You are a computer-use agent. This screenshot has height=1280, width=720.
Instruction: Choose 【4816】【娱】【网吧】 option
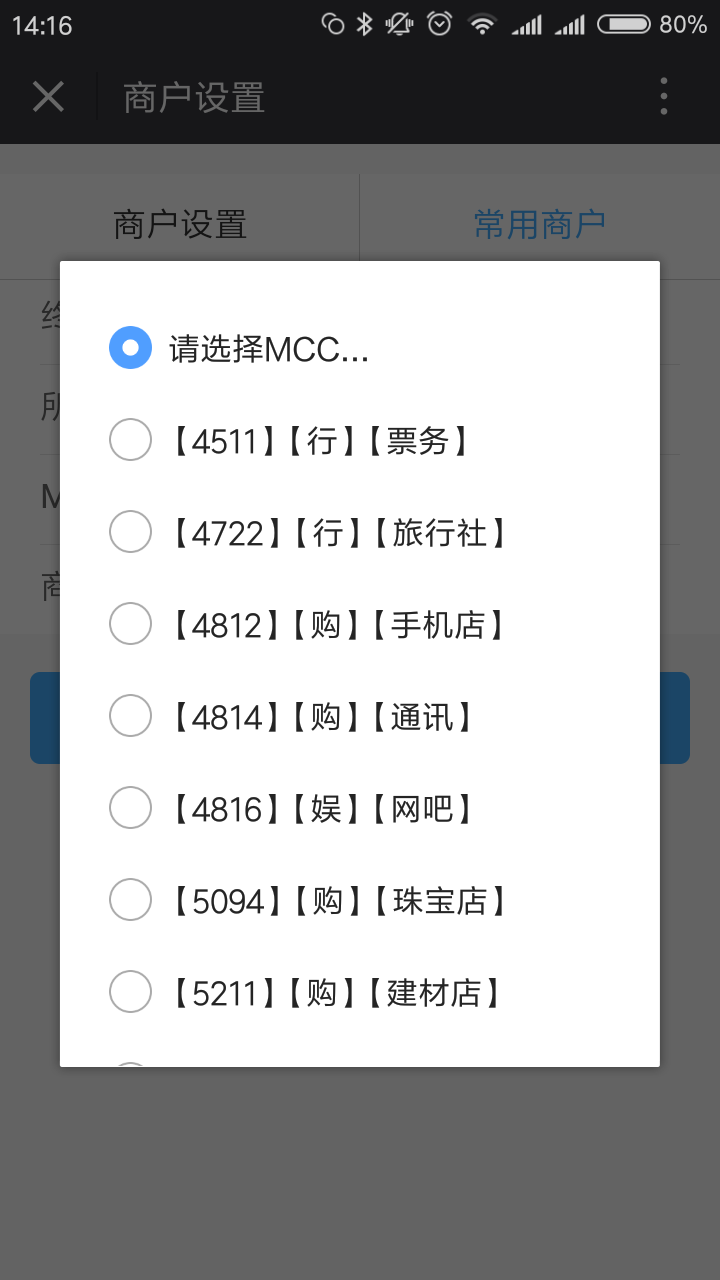click(359, 808)
